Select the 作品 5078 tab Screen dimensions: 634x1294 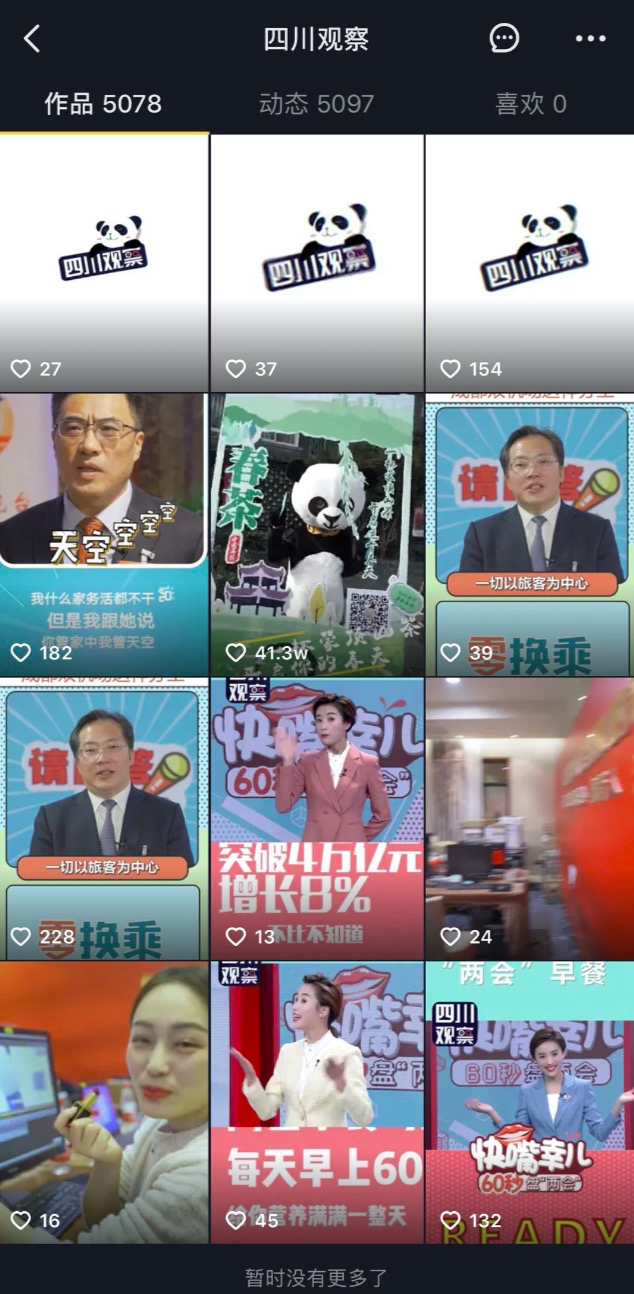click(103, 104)
